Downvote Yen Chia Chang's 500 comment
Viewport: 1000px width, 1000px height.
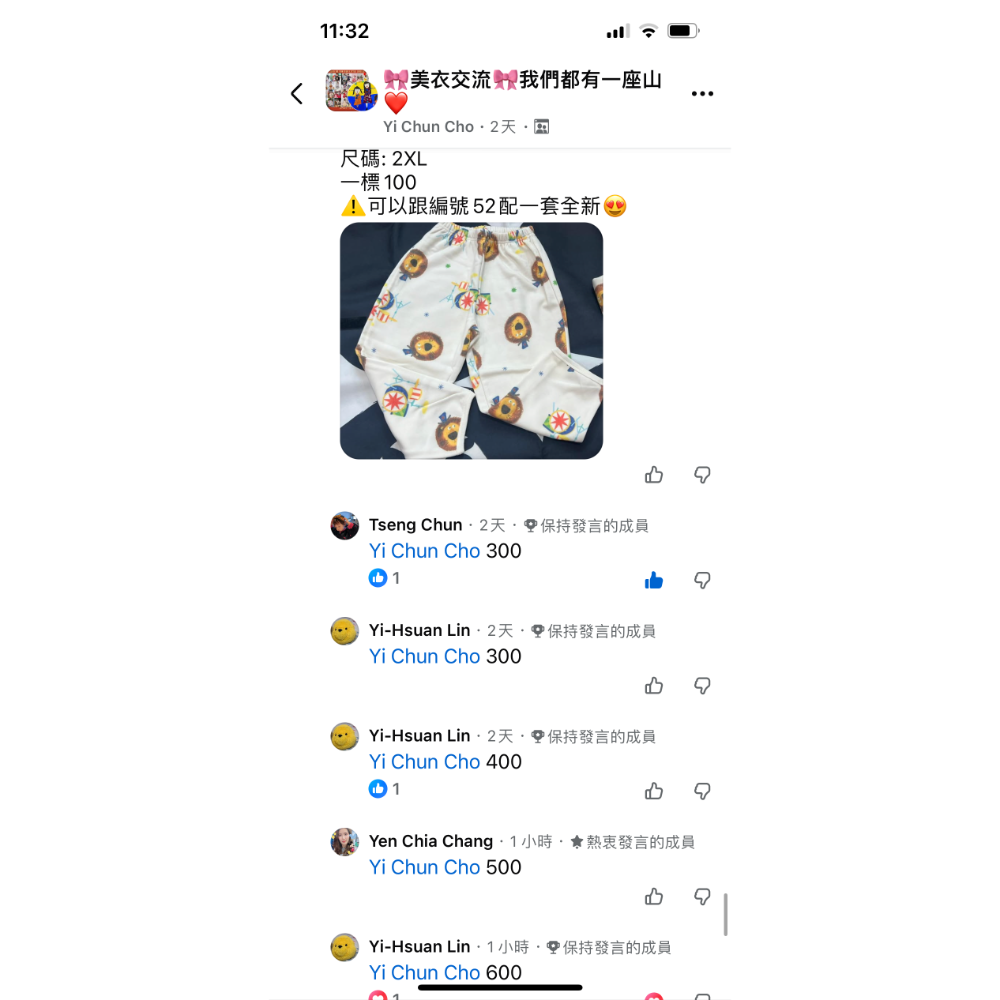click(703, 897)
